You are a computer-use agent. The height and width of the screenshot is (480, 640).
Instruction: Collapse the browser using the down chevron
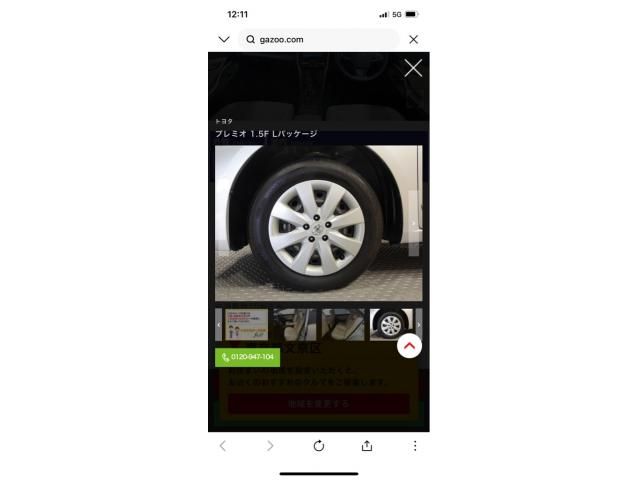(224, 39)
